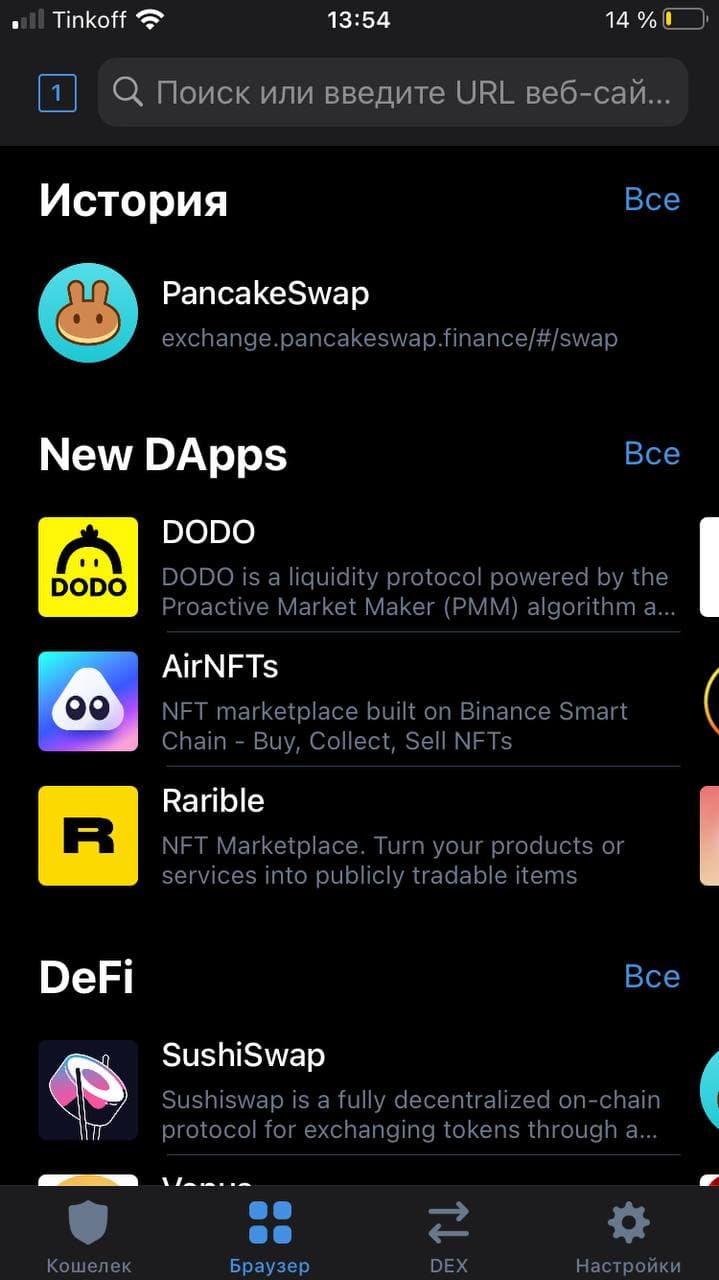The image size is (719, 1280).
Task: Open the Rarible dapp
Action: tap(360, 835)
